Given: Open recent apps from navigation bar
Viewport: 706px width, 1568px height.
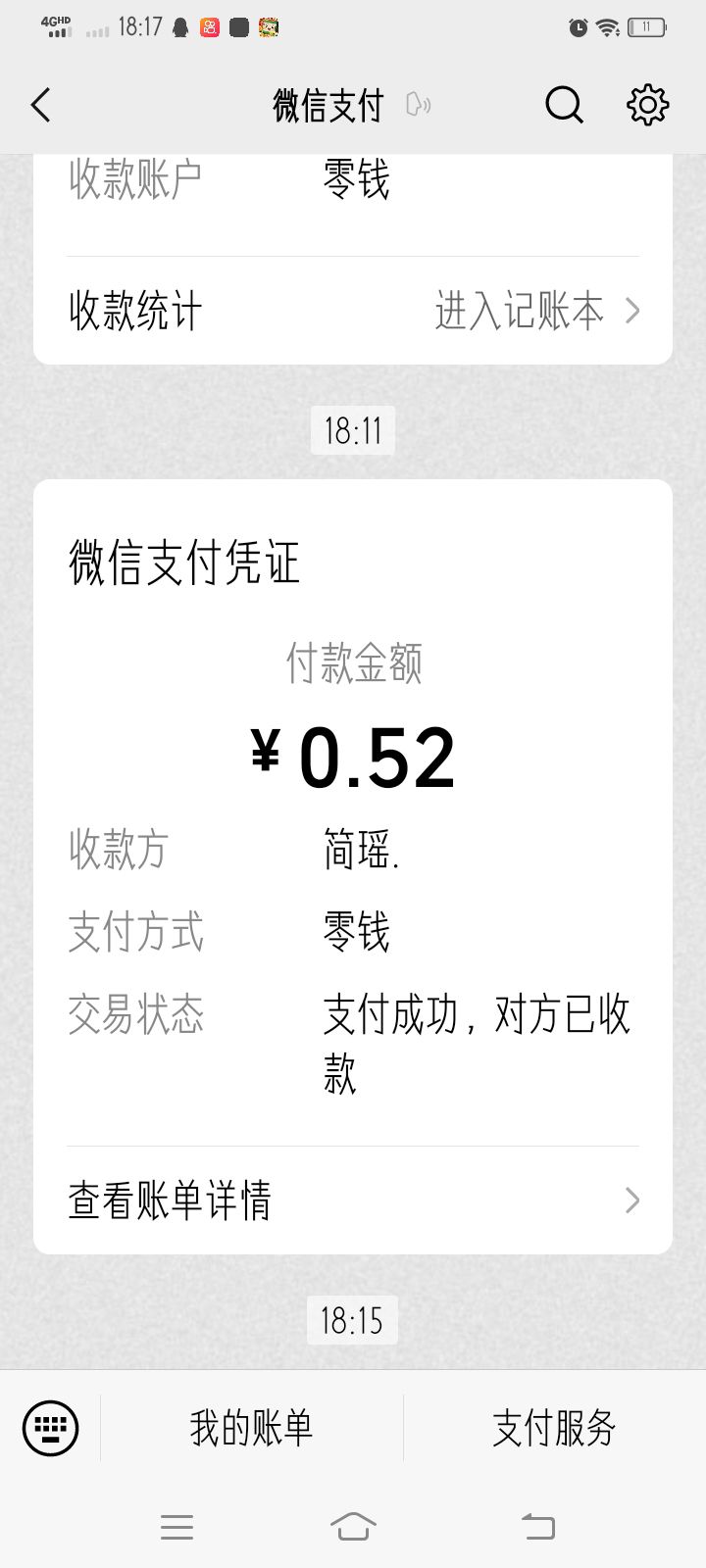Looking at the screenshot, I should click(176, 1526).
